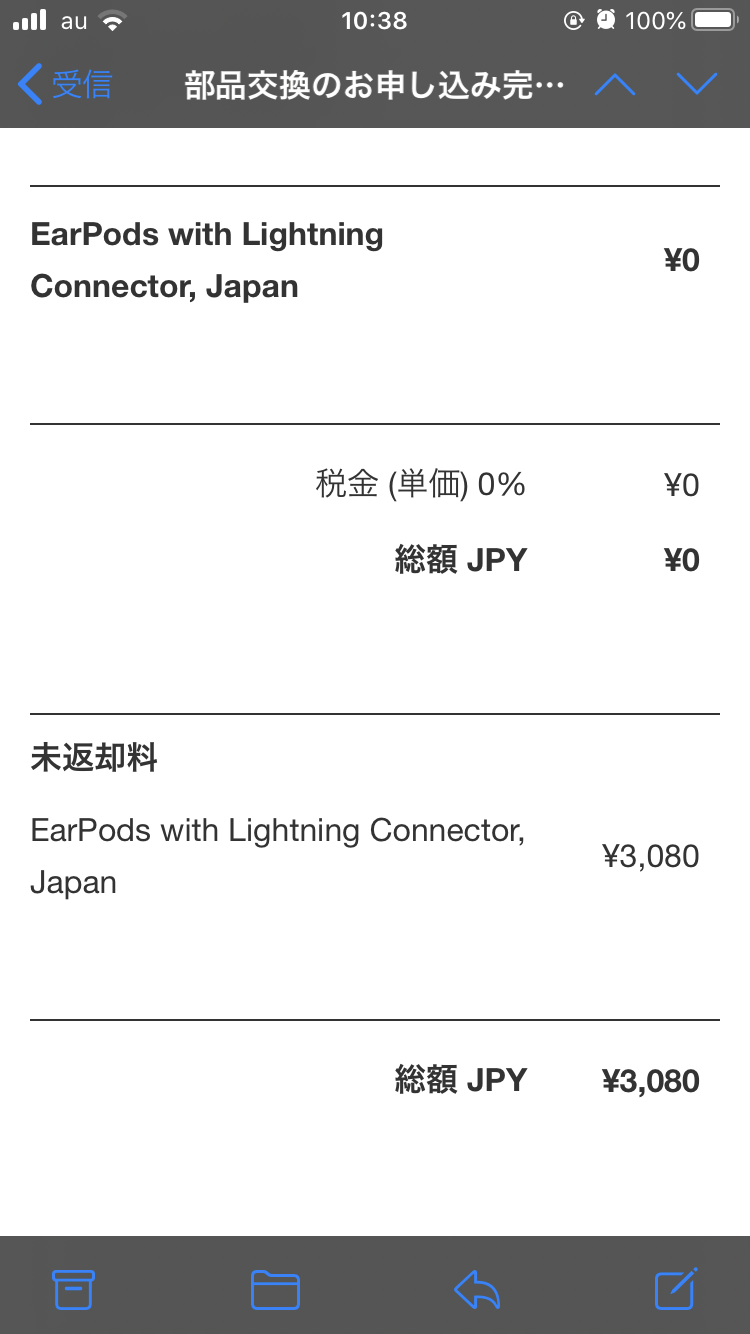Compose a new email

click(x=676, y=1289)
